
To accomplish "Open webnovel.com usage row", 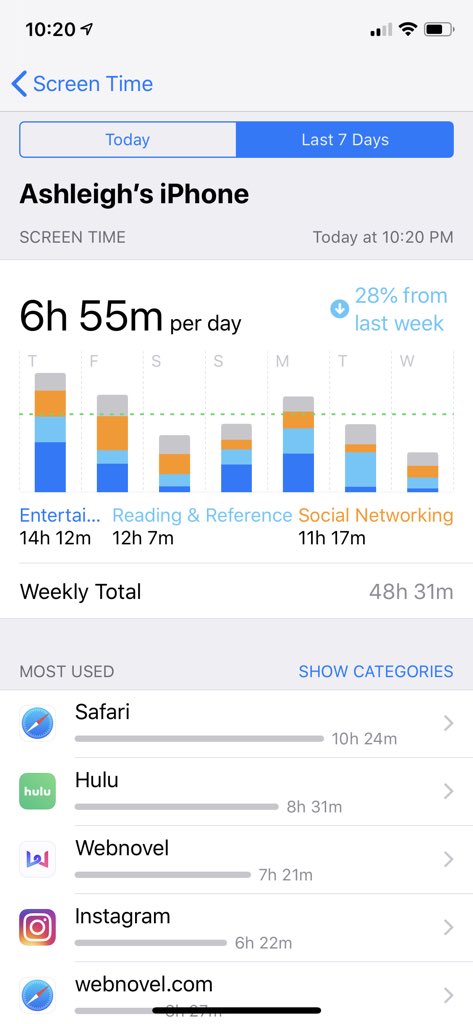I will (x=236, y=993).
